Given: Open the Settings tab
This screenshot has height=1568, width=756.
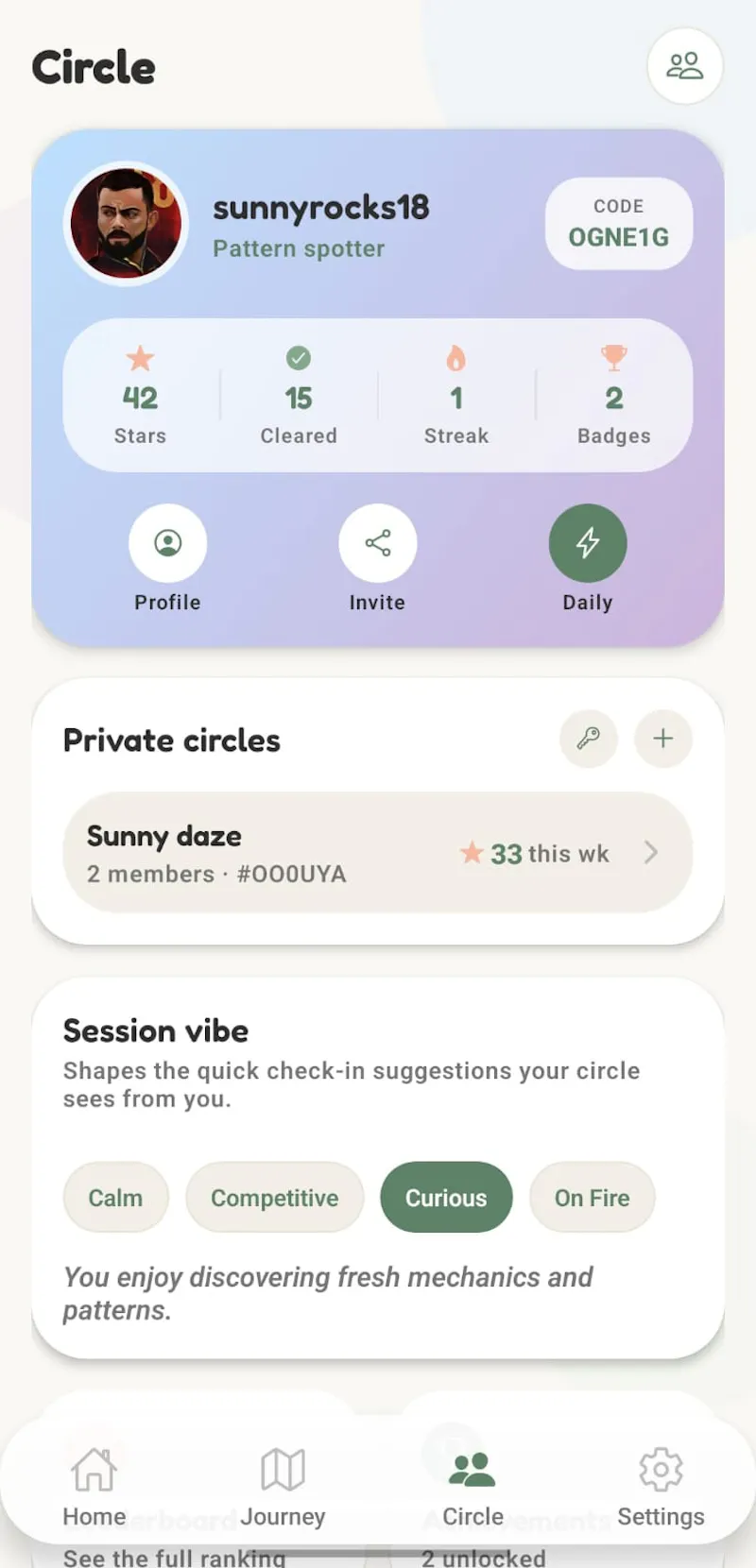Looking at the screenshot, I should pyautogui.click(x=661, y=1487).
